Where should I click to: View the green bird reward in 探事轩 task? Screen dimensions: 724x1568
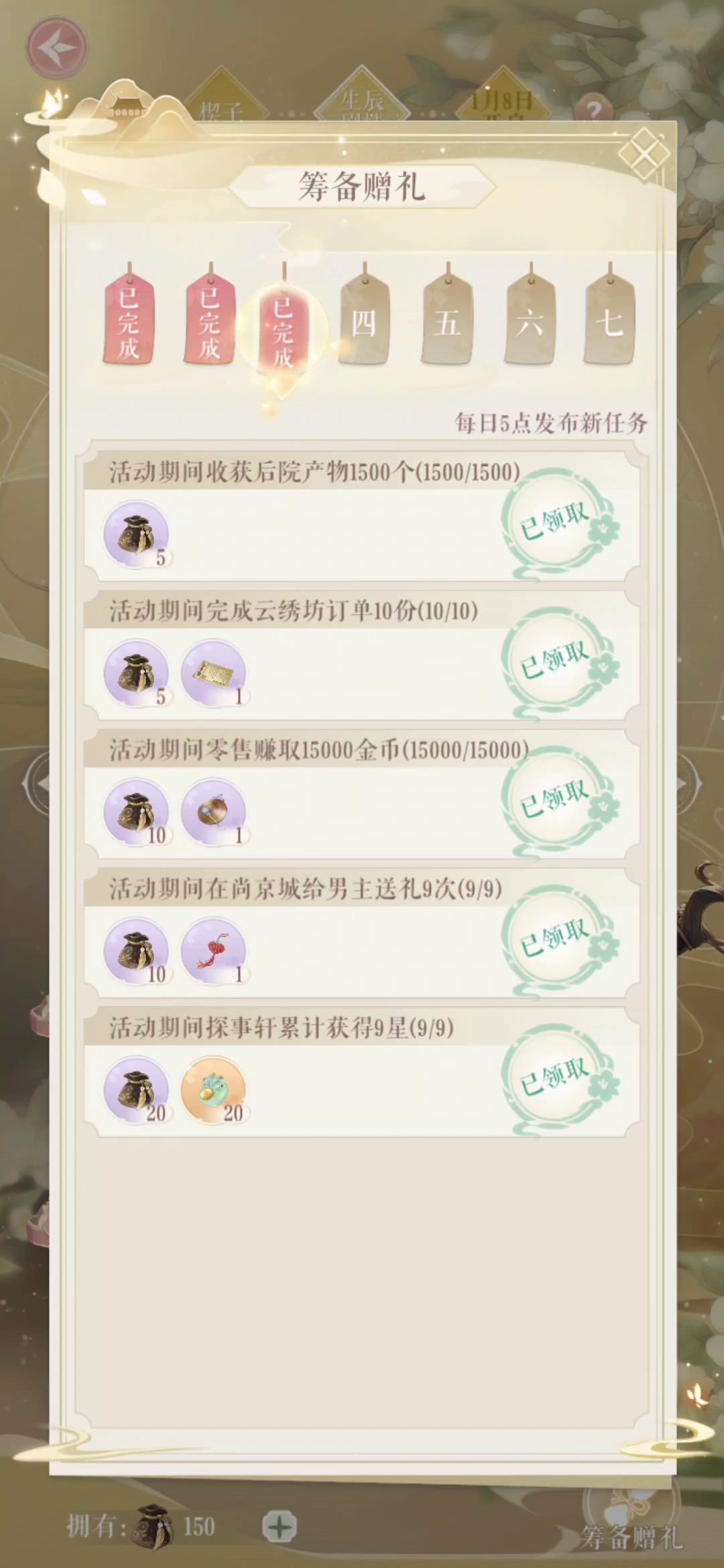coord(213,1089)
